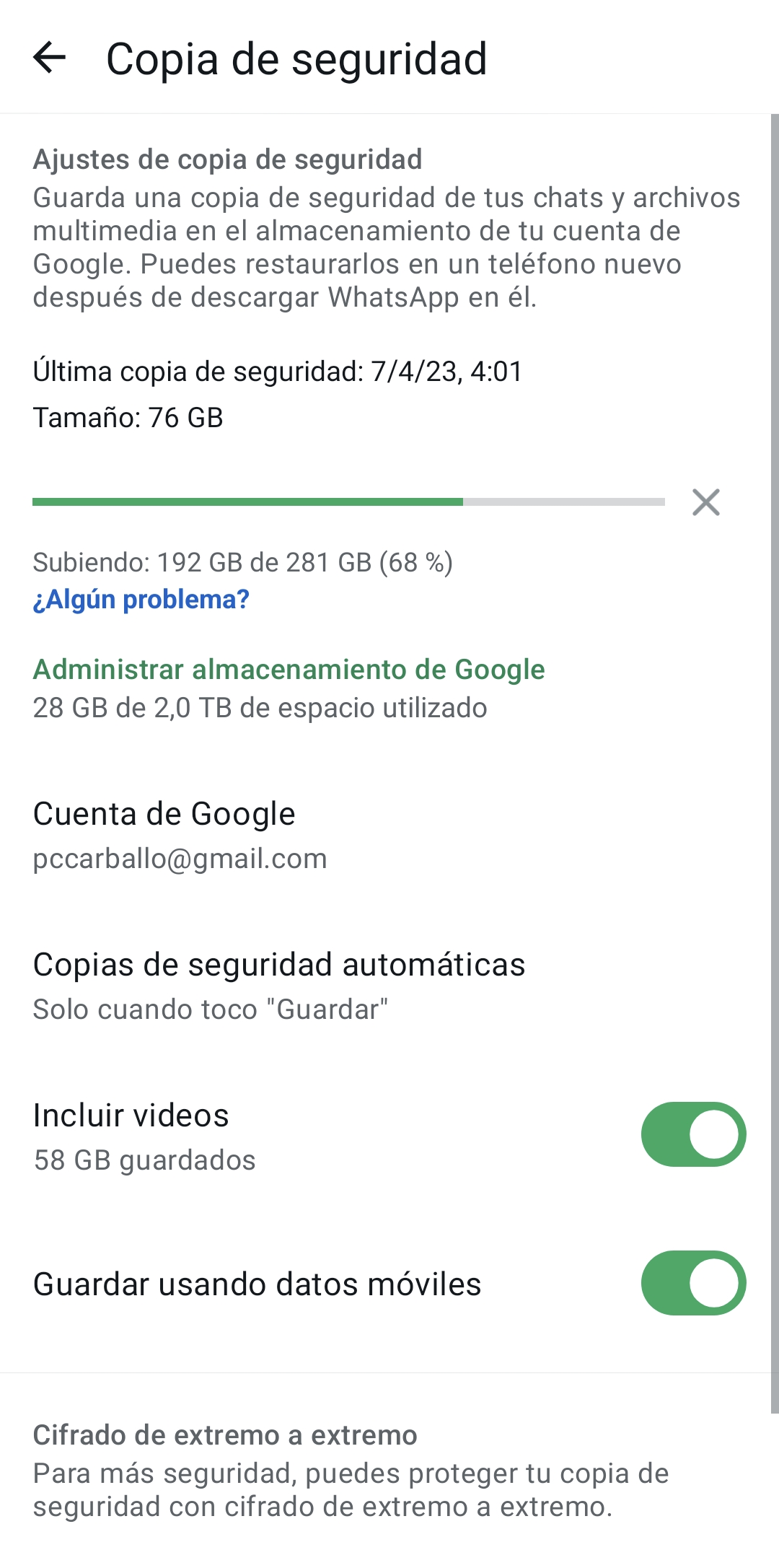Turn off Guardar usando datos móviles

click(692, 1283)
